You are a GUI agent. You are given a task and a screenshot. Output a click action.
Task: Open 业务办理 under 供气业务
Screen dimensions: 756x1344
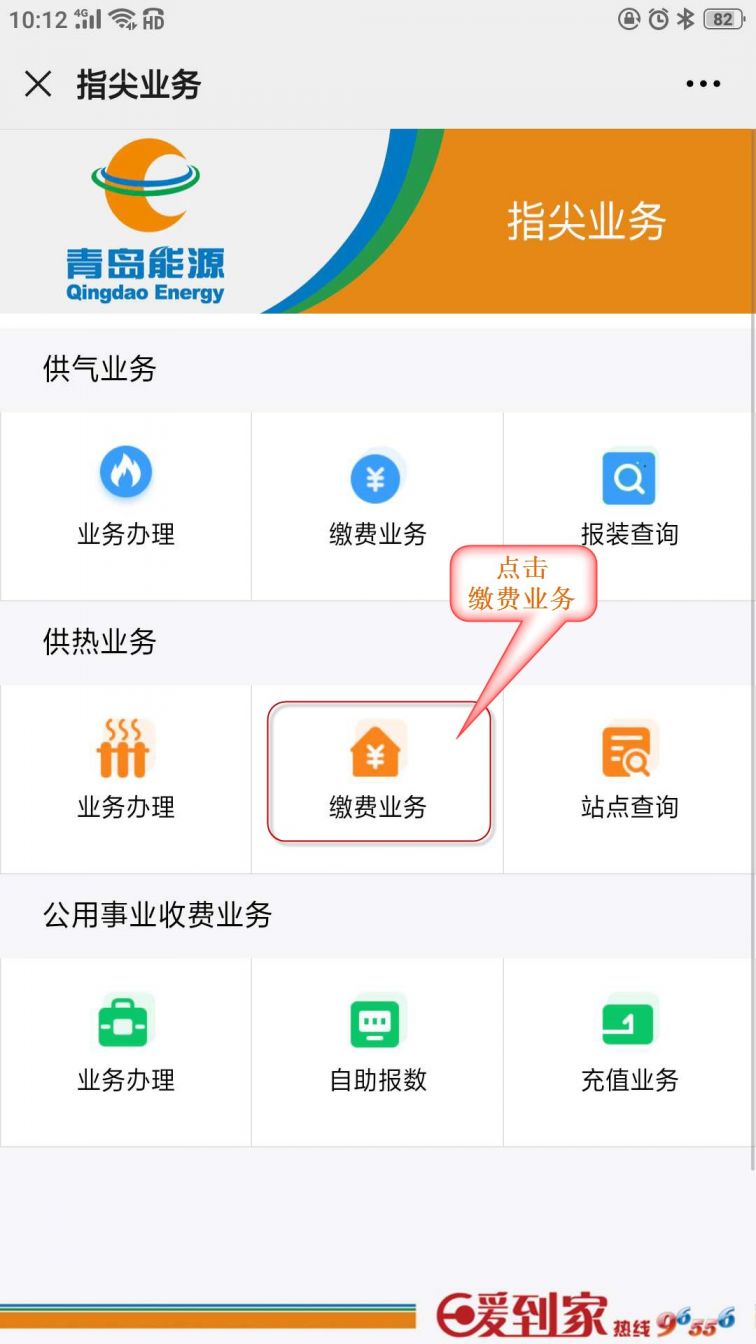click(126, 498)
